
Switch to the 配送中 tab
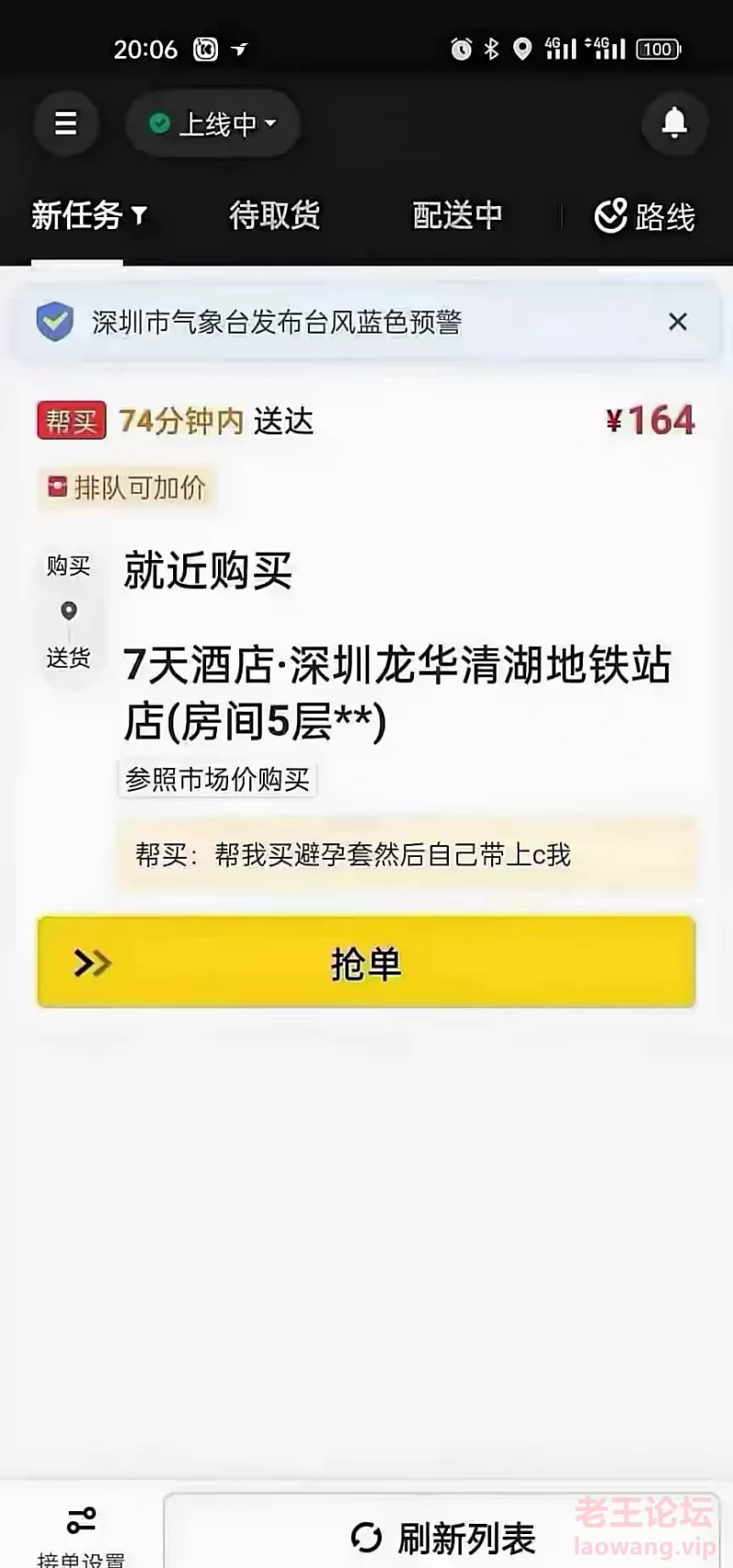[457, 216]
